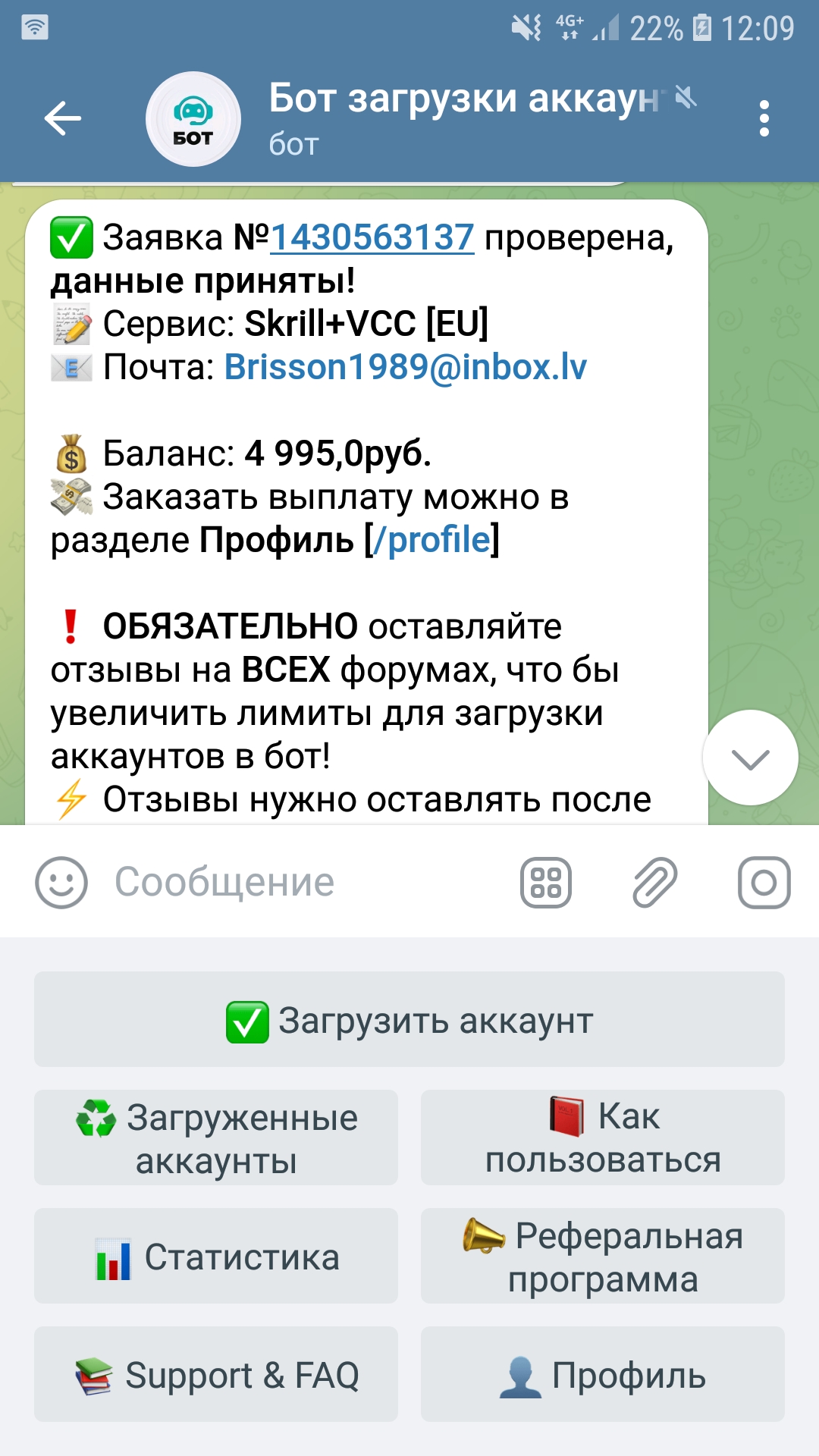View Статистика
This screenshot has height=1456, width=819.
pos(216,1257)
